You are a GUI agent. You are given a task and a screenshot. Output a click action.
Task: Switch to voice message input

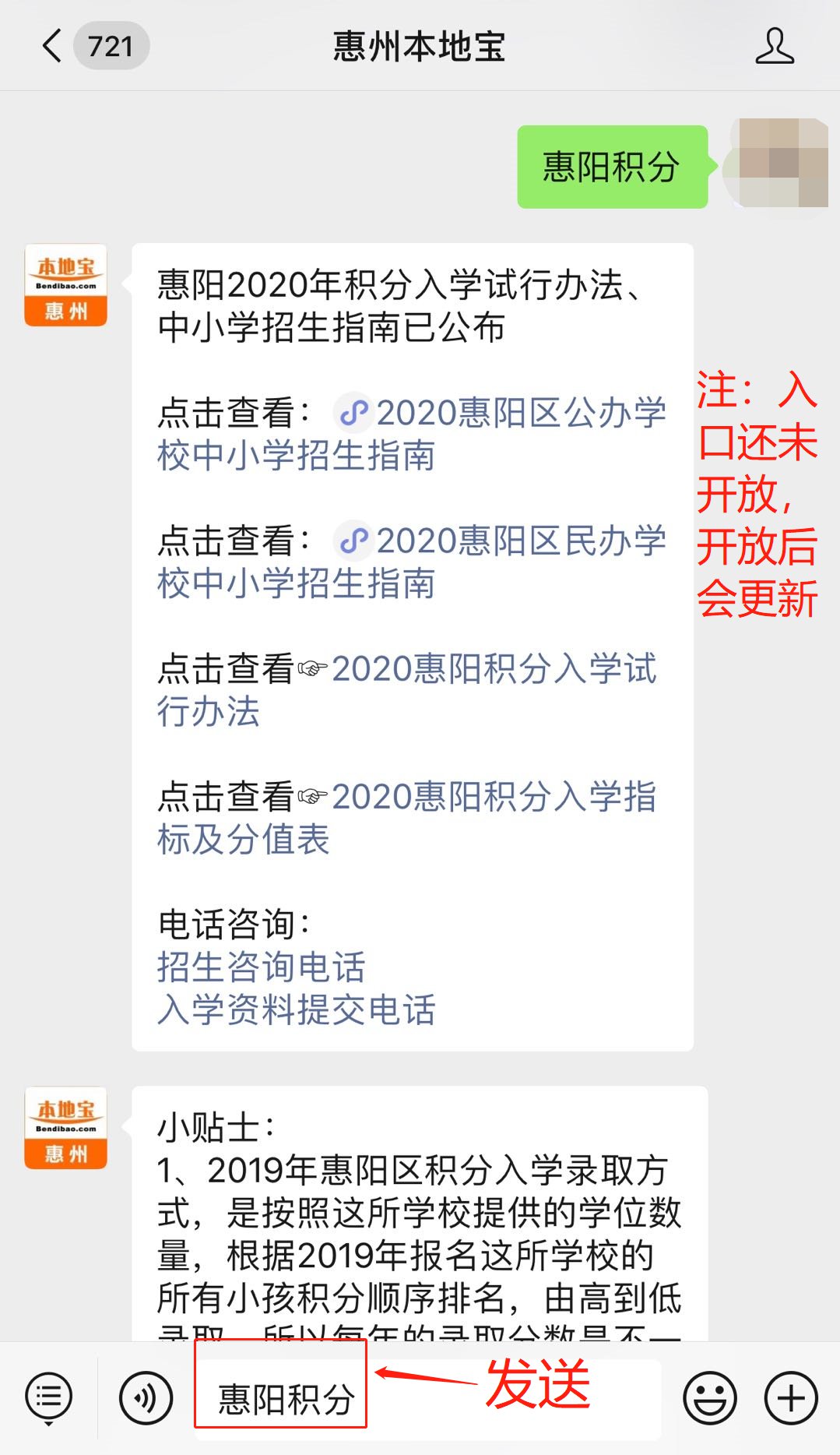[x=146, y=1397]
